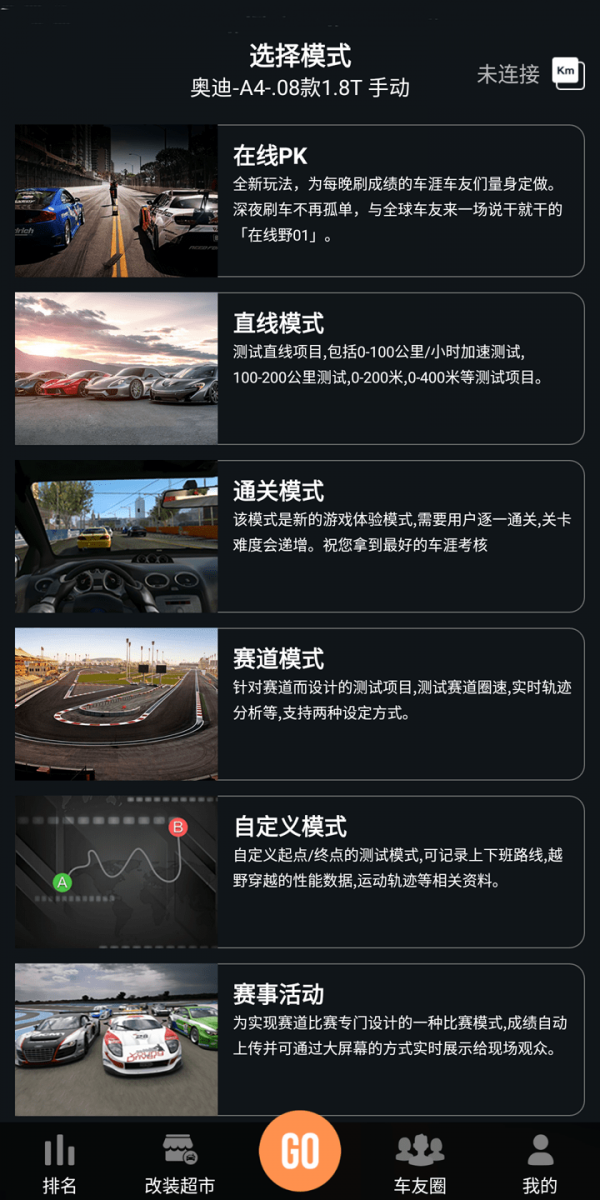Open the 我的 profile tab

[x=540, y=1164]
